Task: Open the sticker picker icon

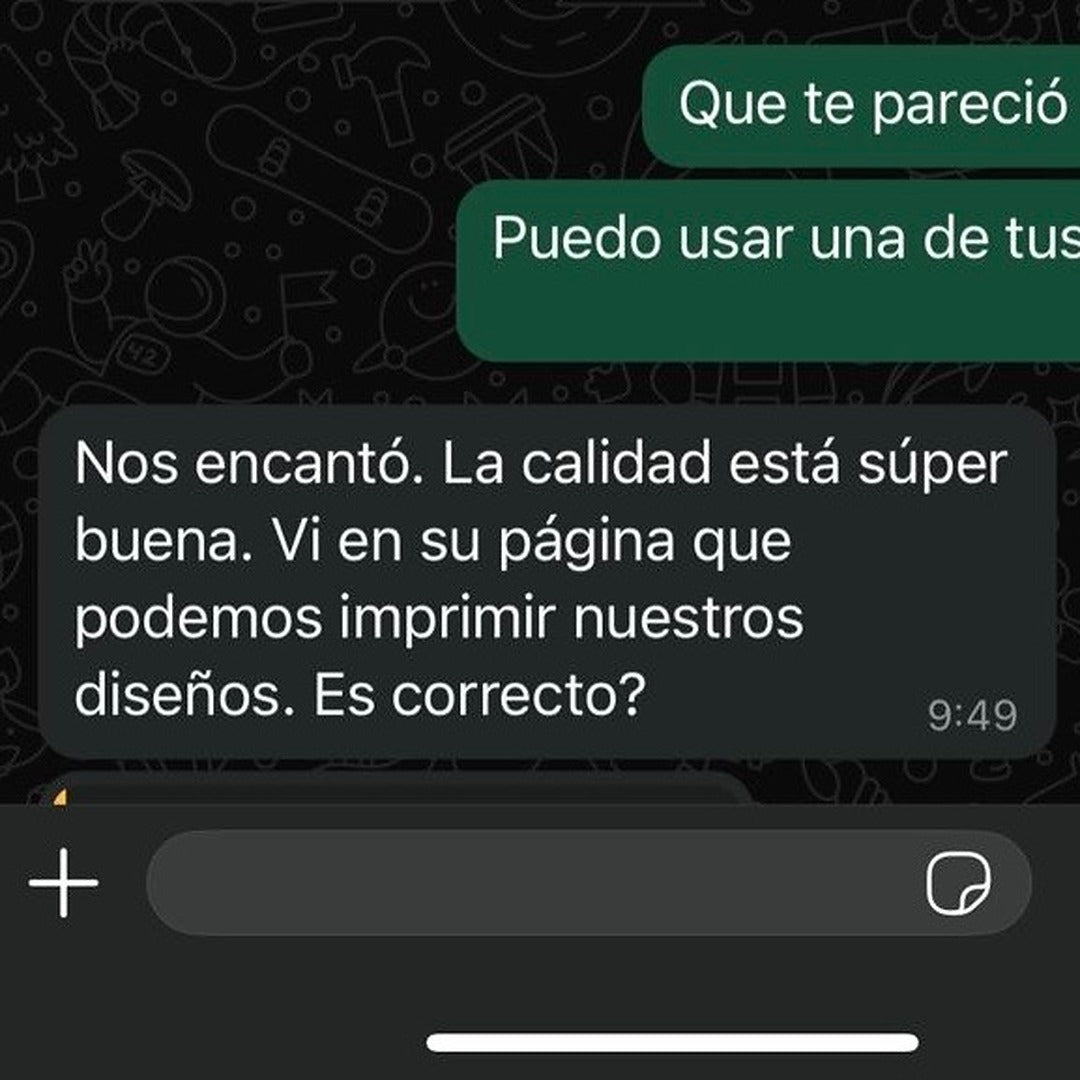Action: [x=957, y=884]
